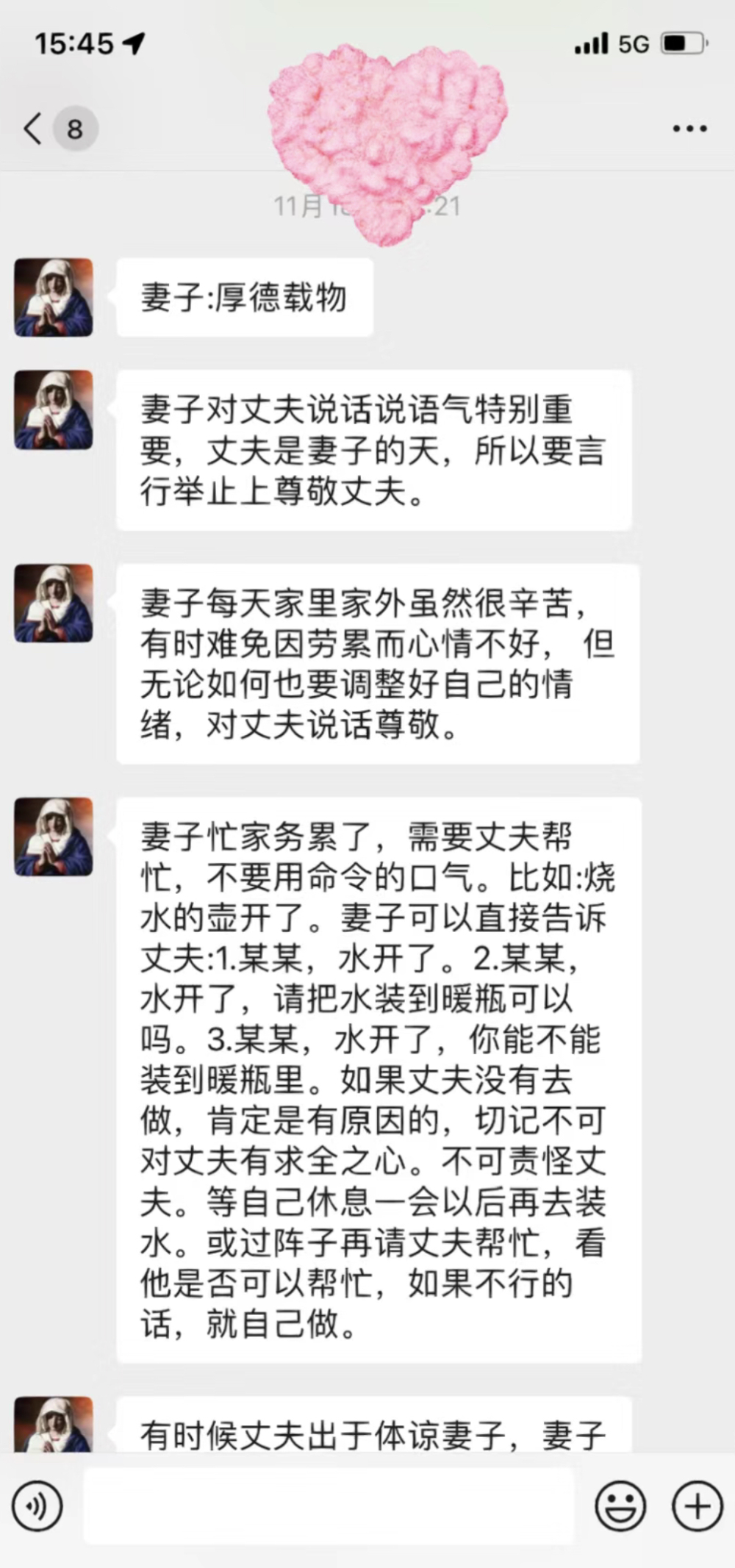
Task: Tap the message text field
Action: point(329,1506)
